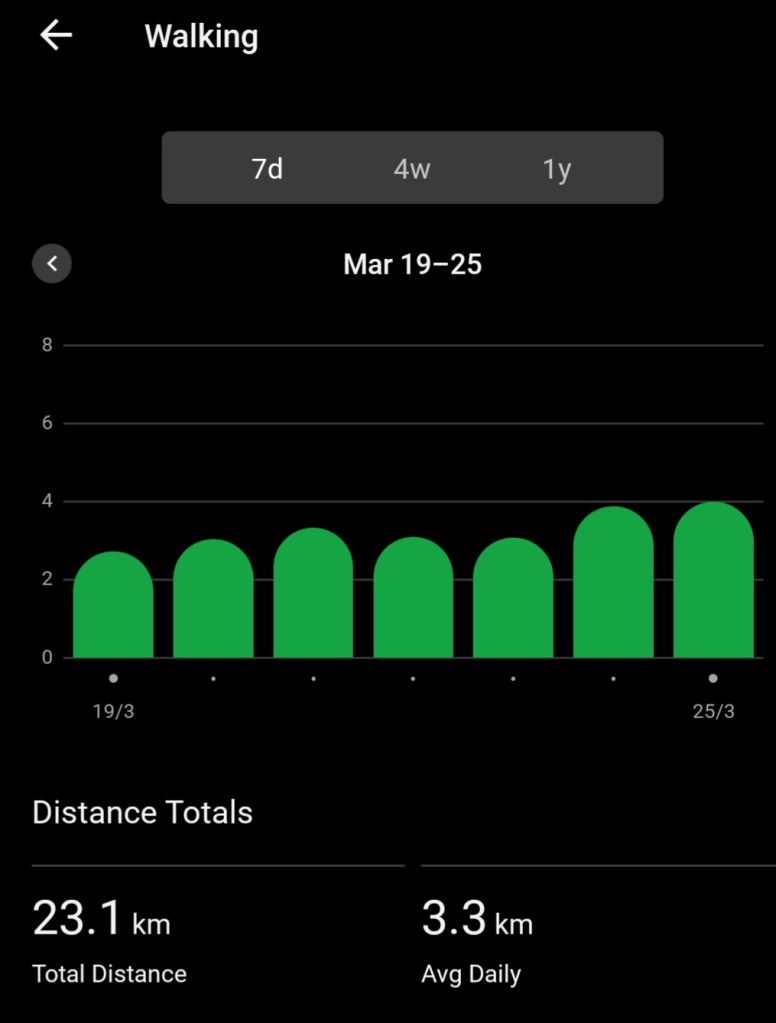The width and height of the screenshot is (776, 1023).
Task: Click the Walking title header
Action: (201, 36)
